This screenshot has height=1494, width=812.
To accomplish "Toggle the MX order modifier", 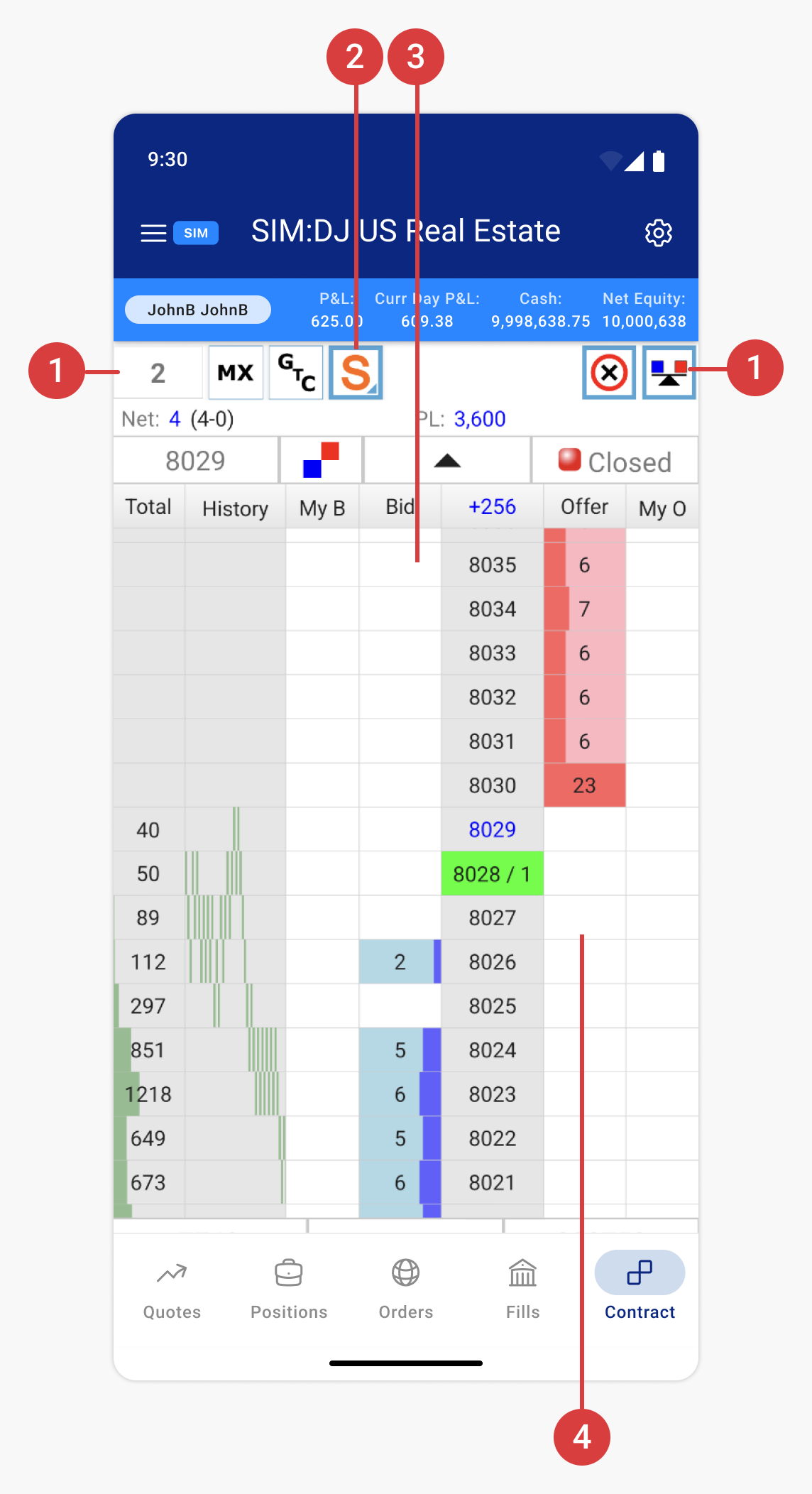I will pos(235,372).
